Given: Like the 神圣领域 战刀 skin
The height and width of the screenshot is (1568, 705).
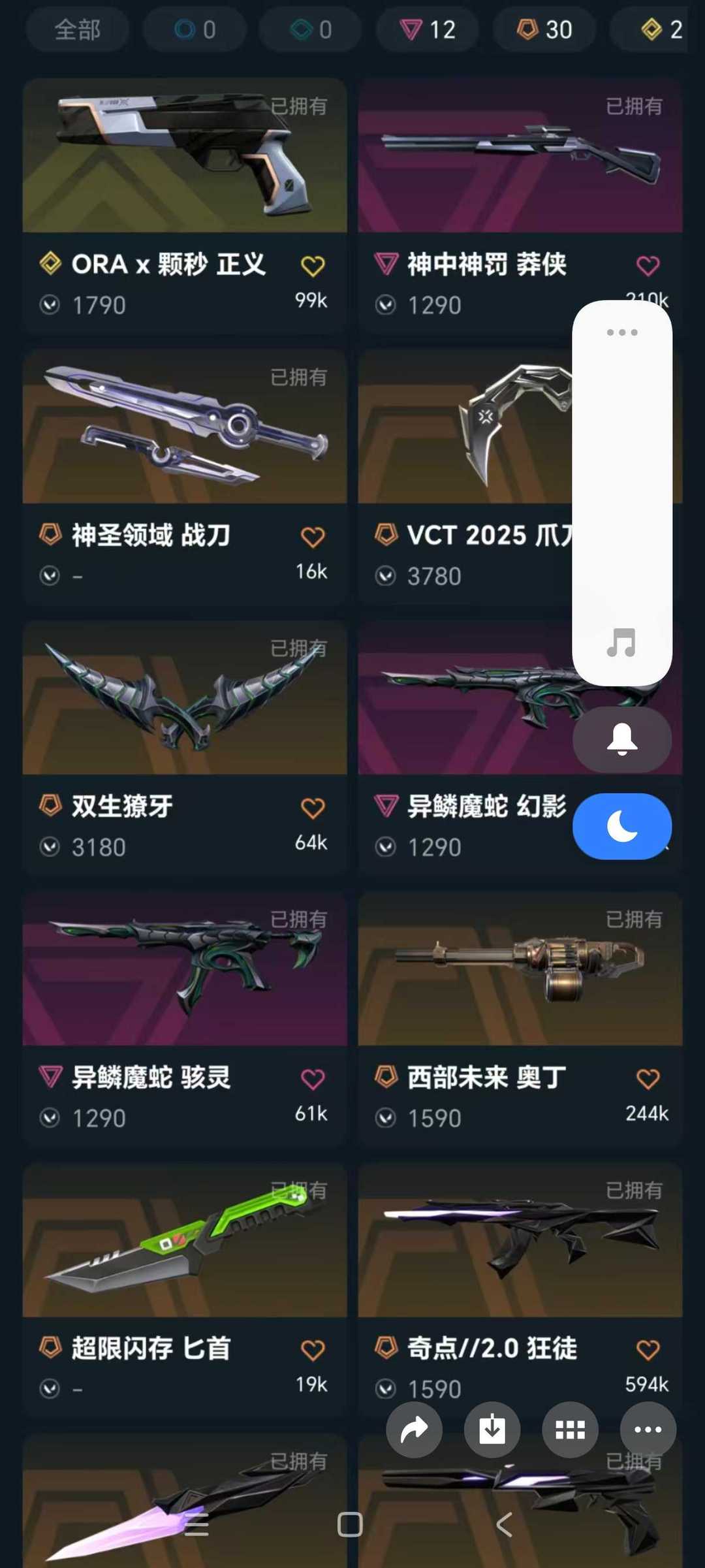Looking at the screenshot, I should pyautogui.click(x=313, y=537).
